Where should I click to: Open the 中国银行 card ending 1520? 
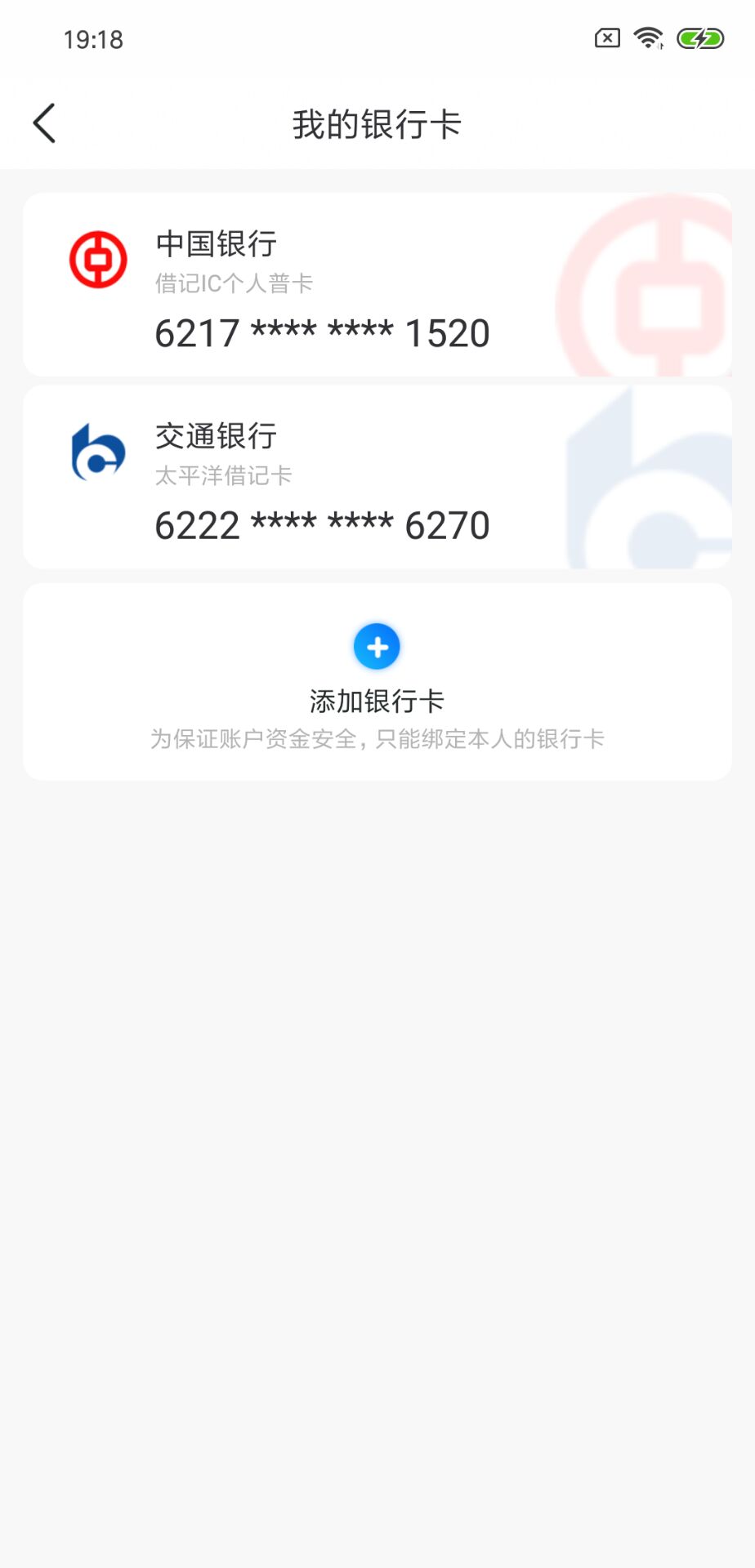[377, 285]
